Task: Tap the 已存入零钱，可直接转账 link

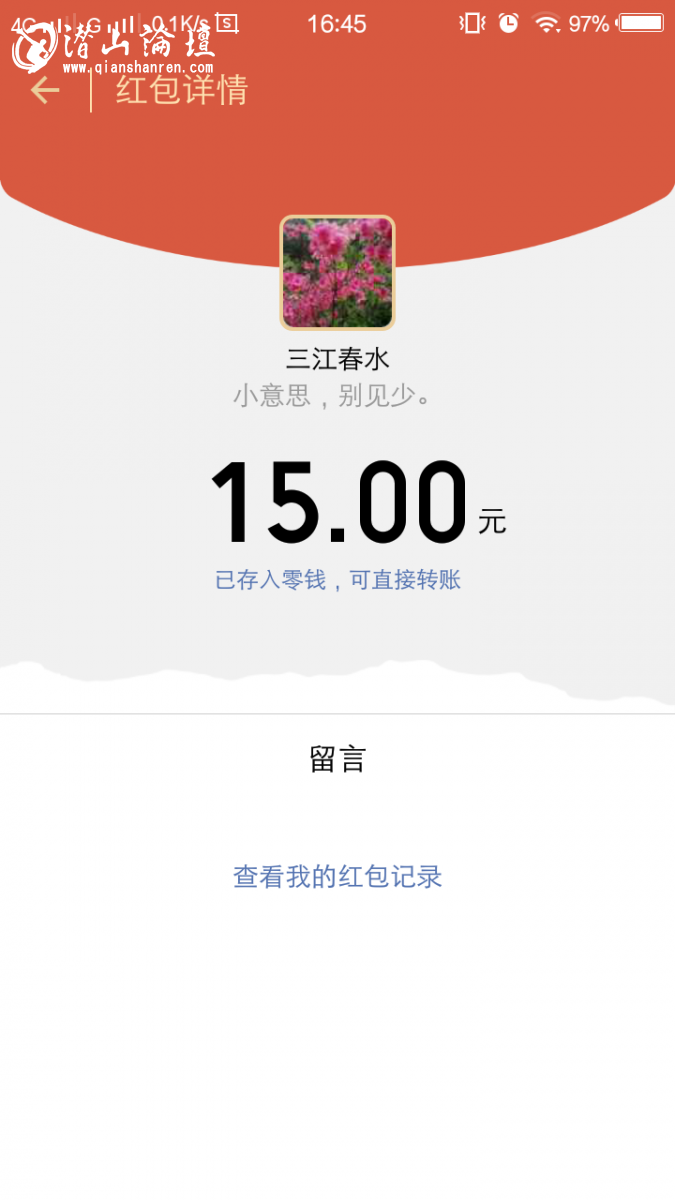Action: 338,580
